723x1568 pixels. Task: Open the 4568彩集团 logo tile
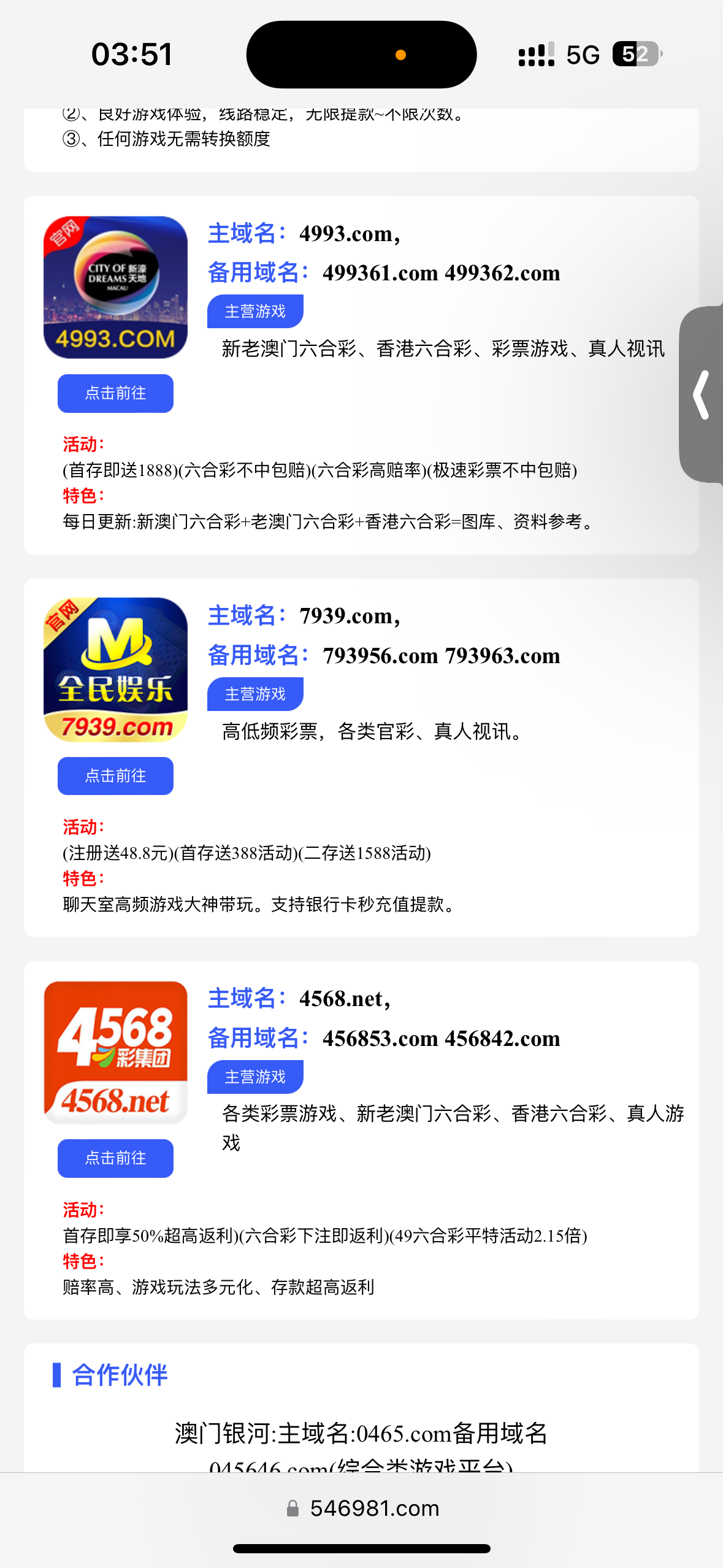[x=115, y=1053]
